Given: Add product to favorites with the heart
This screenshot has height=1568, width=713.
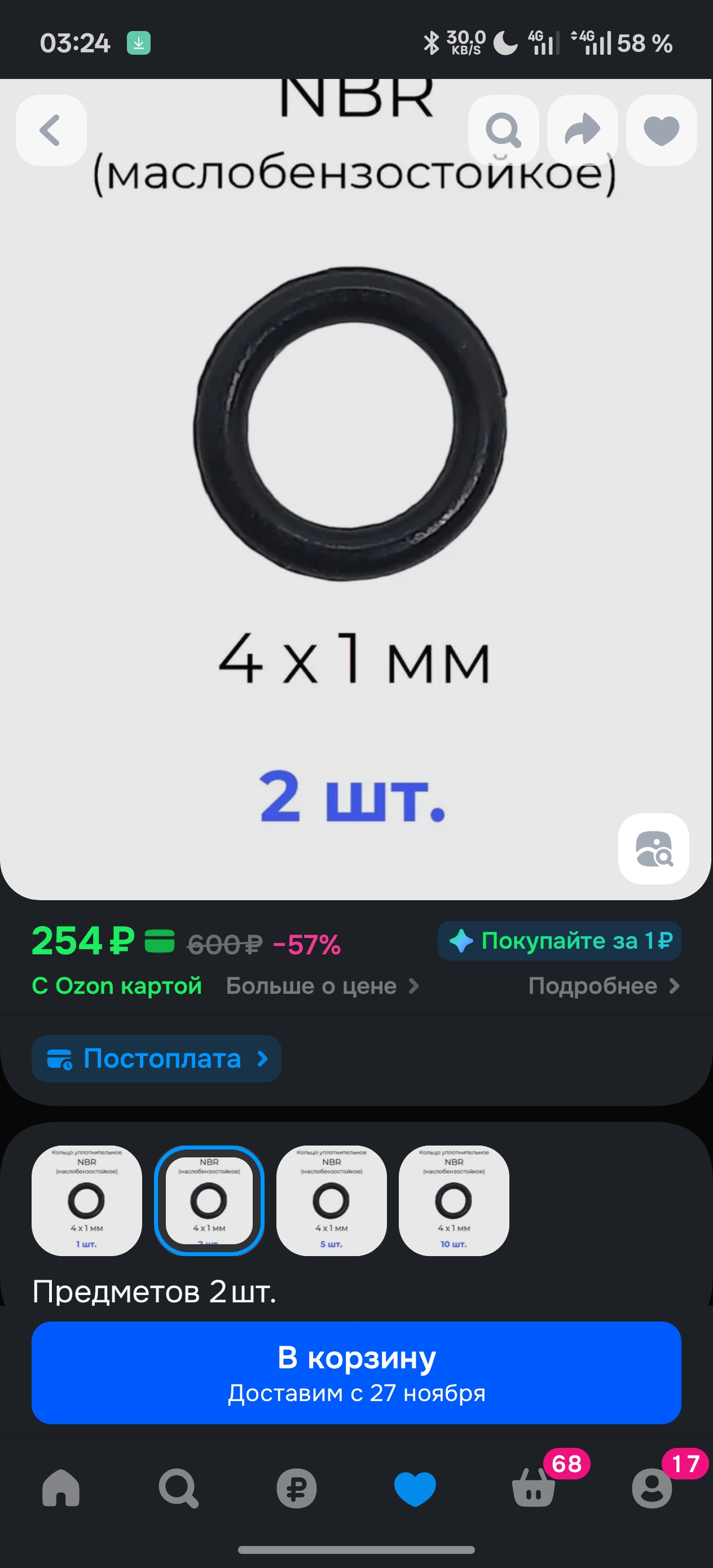Looking at the screenshot, I should point(661,130).
